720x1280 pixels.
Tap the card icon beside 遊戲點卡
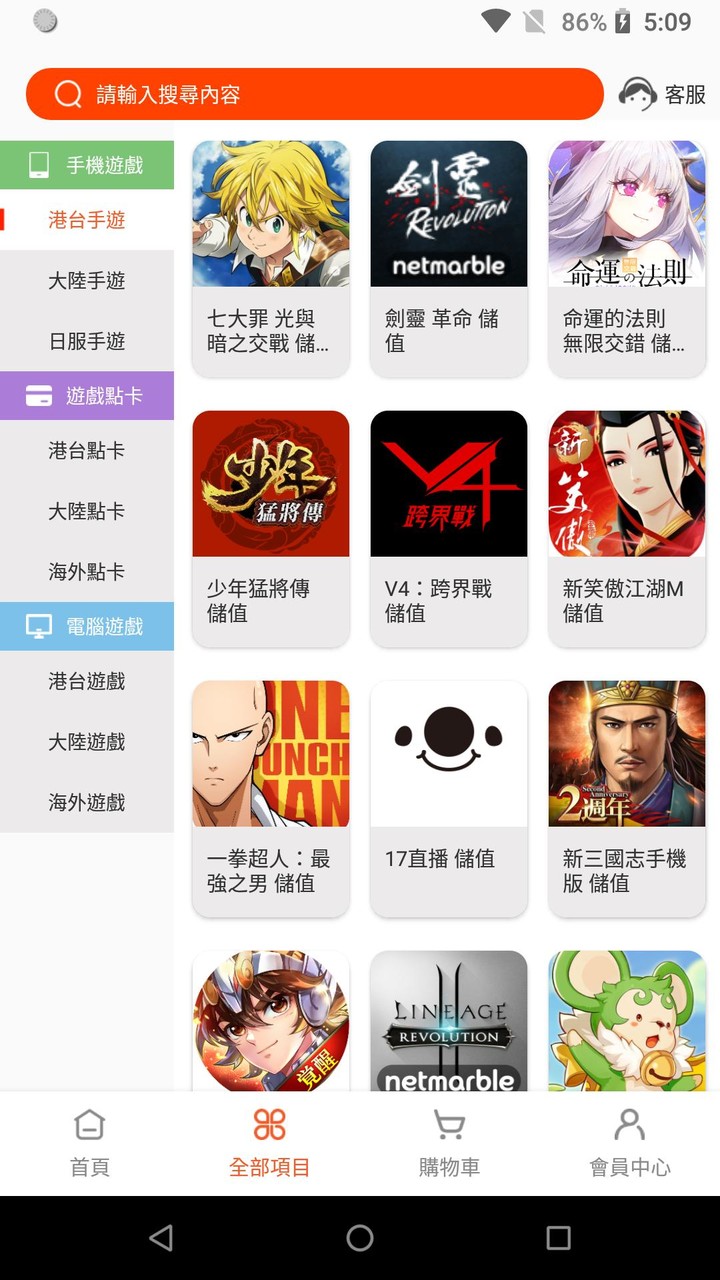pos(39,395)
